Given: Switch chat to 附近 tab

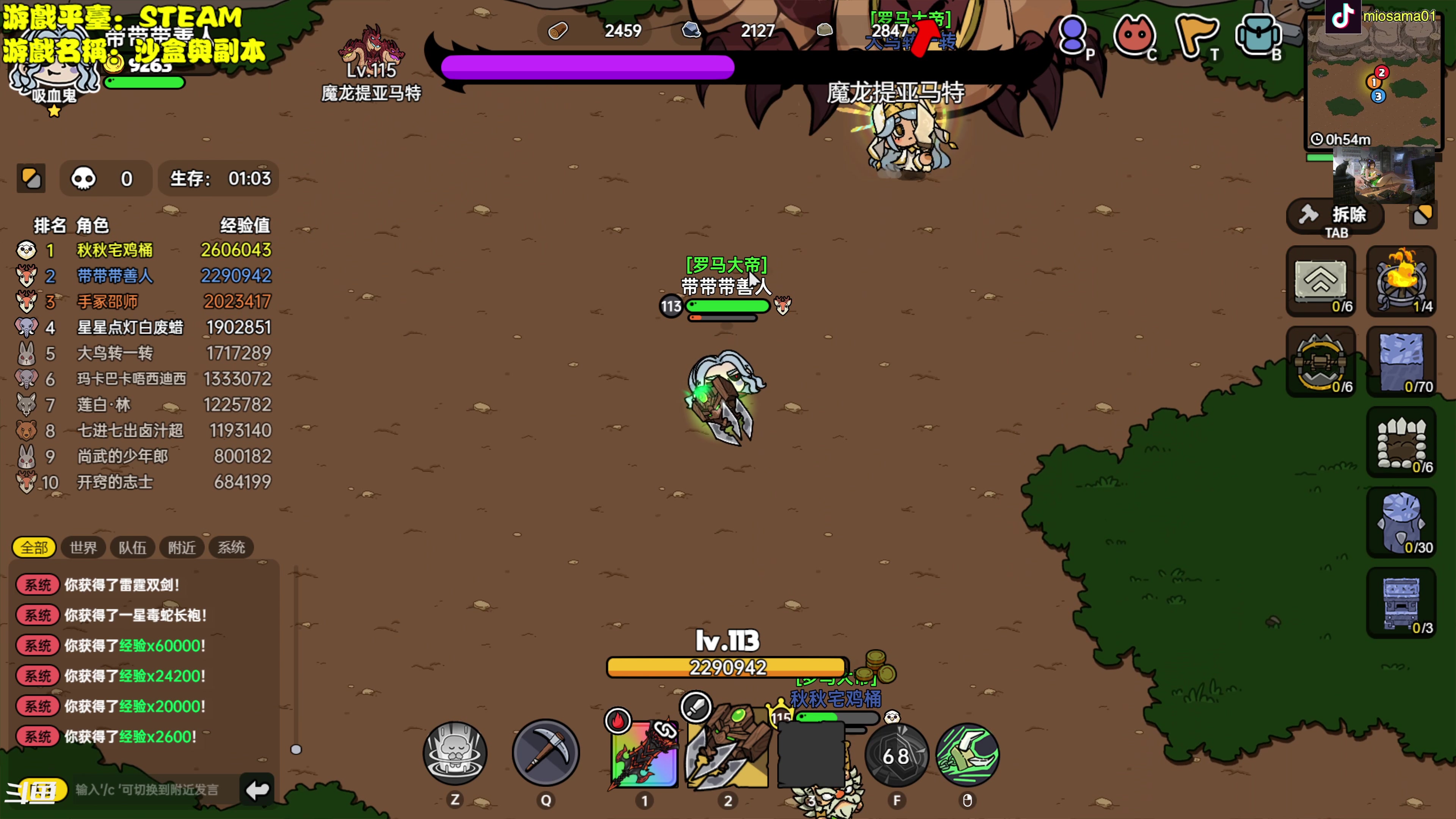Looking at the screenshot, I should tap(182, 547).
